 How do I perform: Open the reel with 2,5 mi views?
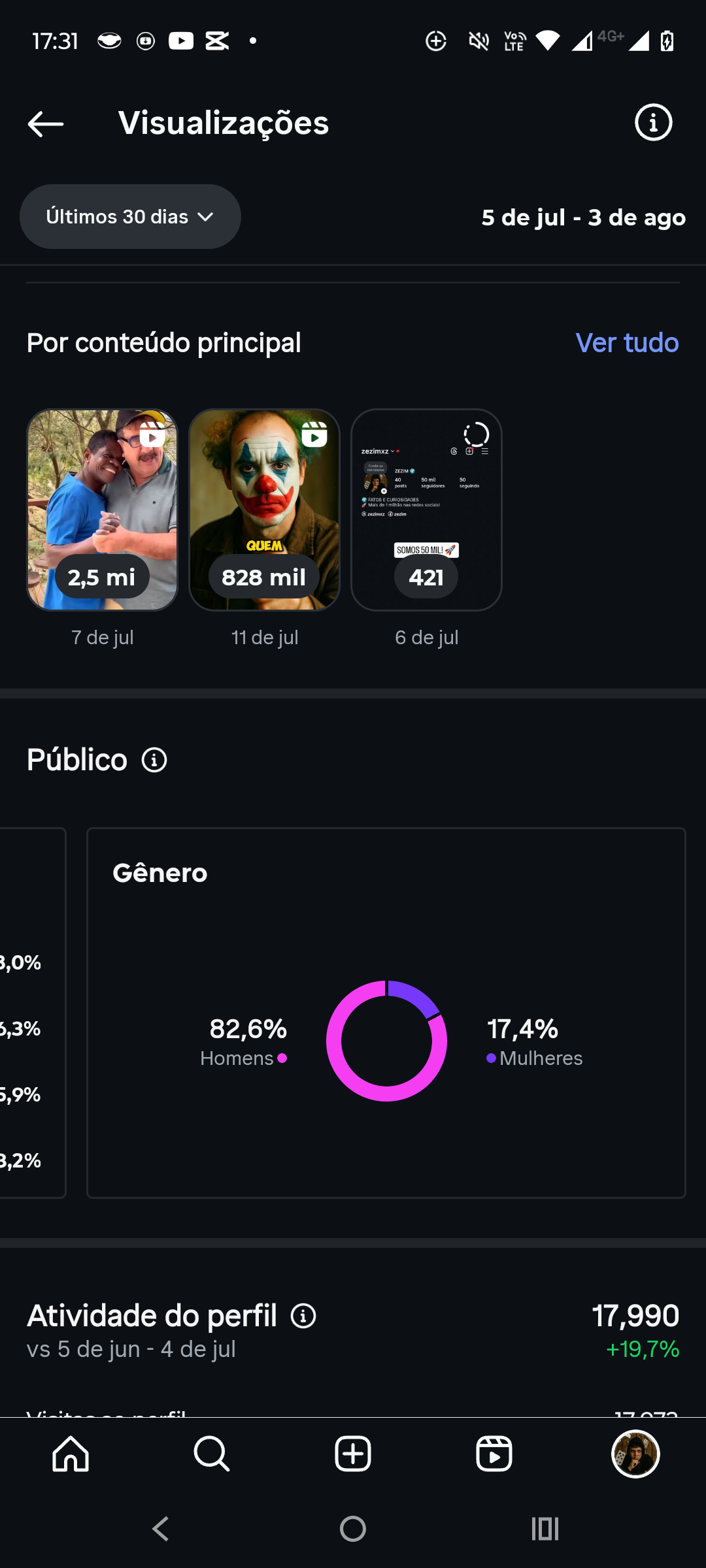102,510
